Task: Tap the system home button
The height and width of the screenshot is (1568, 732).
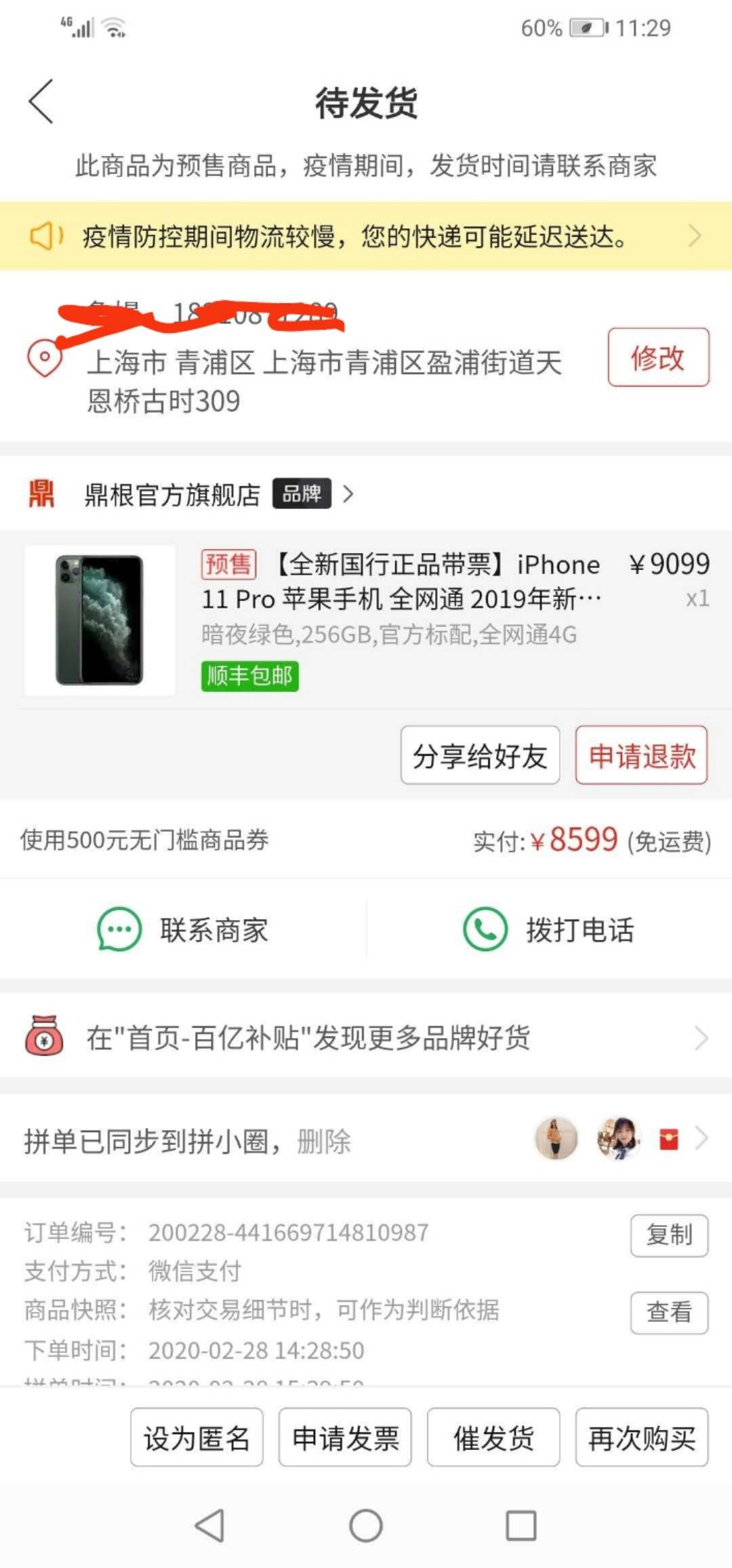Action: point(366,1526)
